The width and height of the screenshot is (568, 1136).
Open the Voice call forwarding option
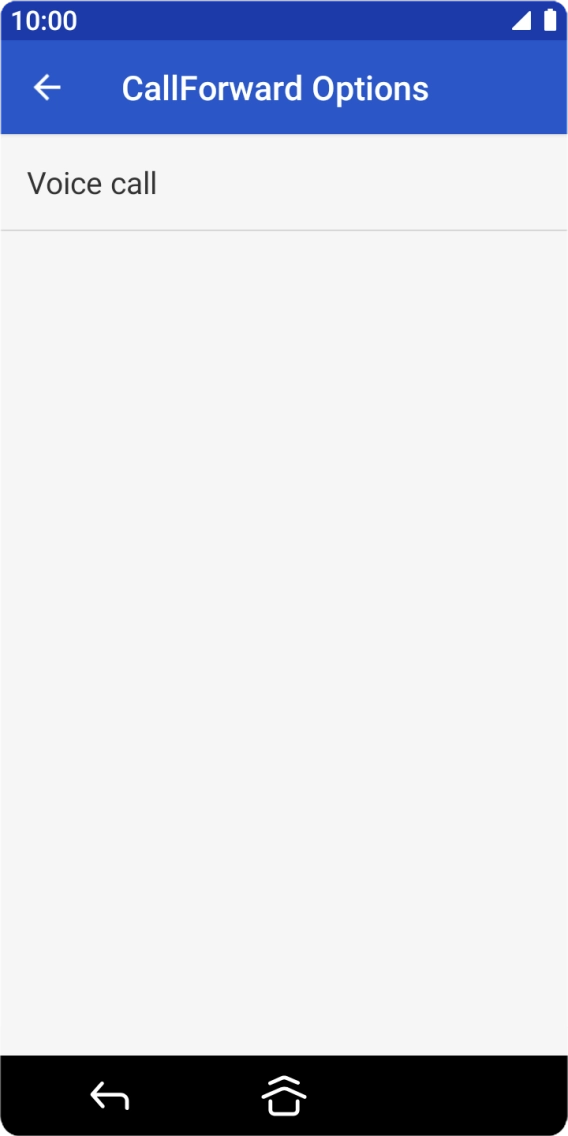pyautogui.click(x=284, y=183)
